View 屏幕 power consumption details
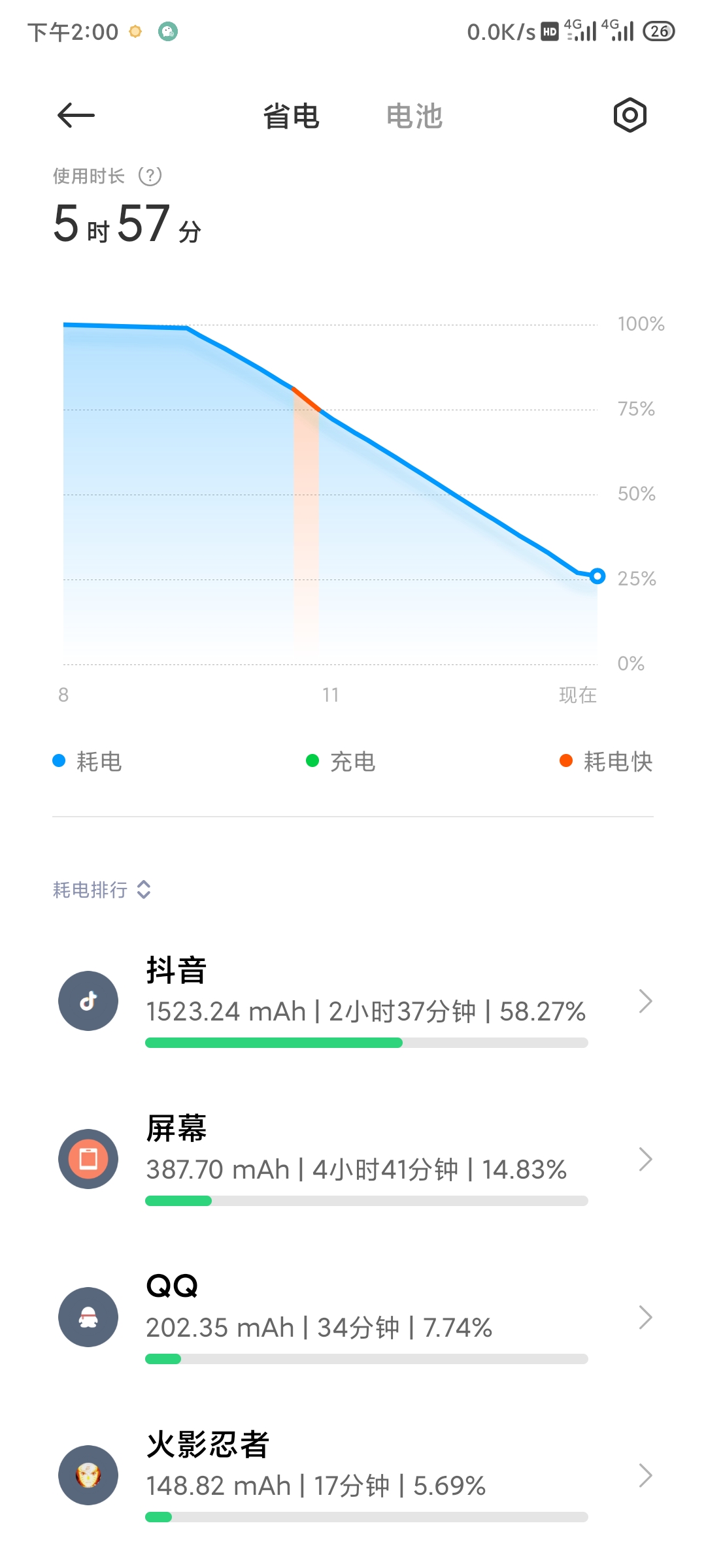Image resolution: width=706 pixels, height=1568 pixels. [353, 1159]
